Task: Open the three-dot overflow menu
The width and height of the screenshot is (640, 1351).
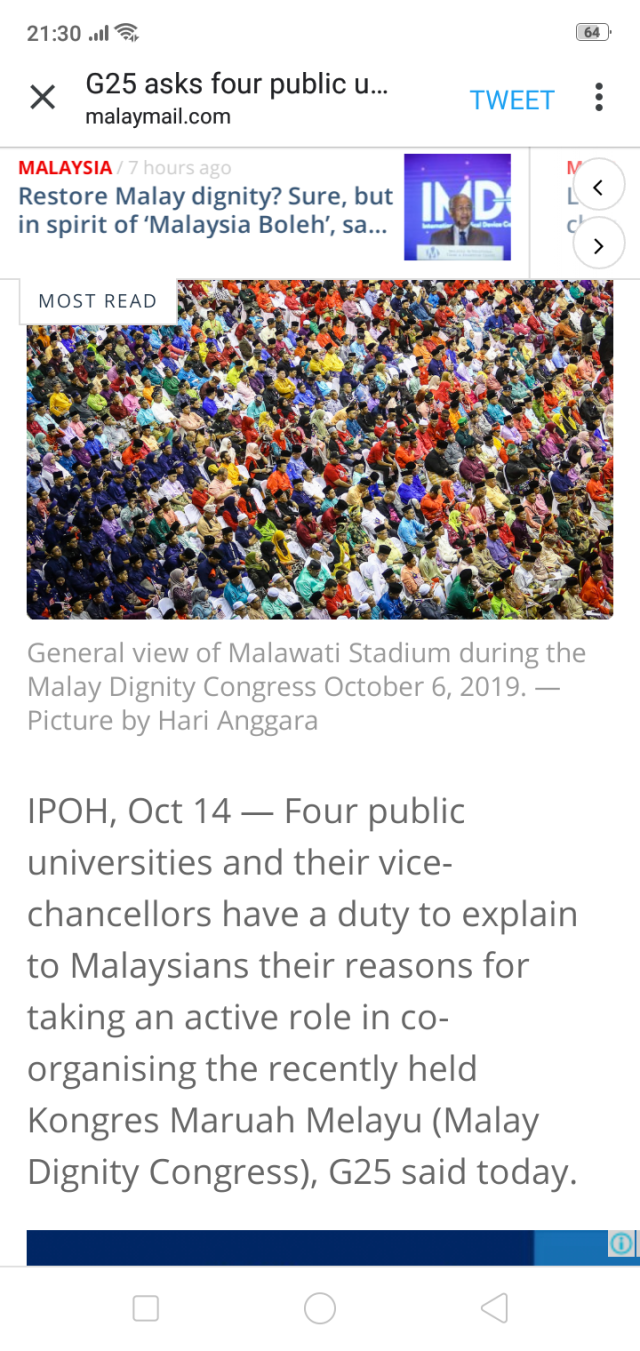Action: pyautogui.click(x=598, y=98)
